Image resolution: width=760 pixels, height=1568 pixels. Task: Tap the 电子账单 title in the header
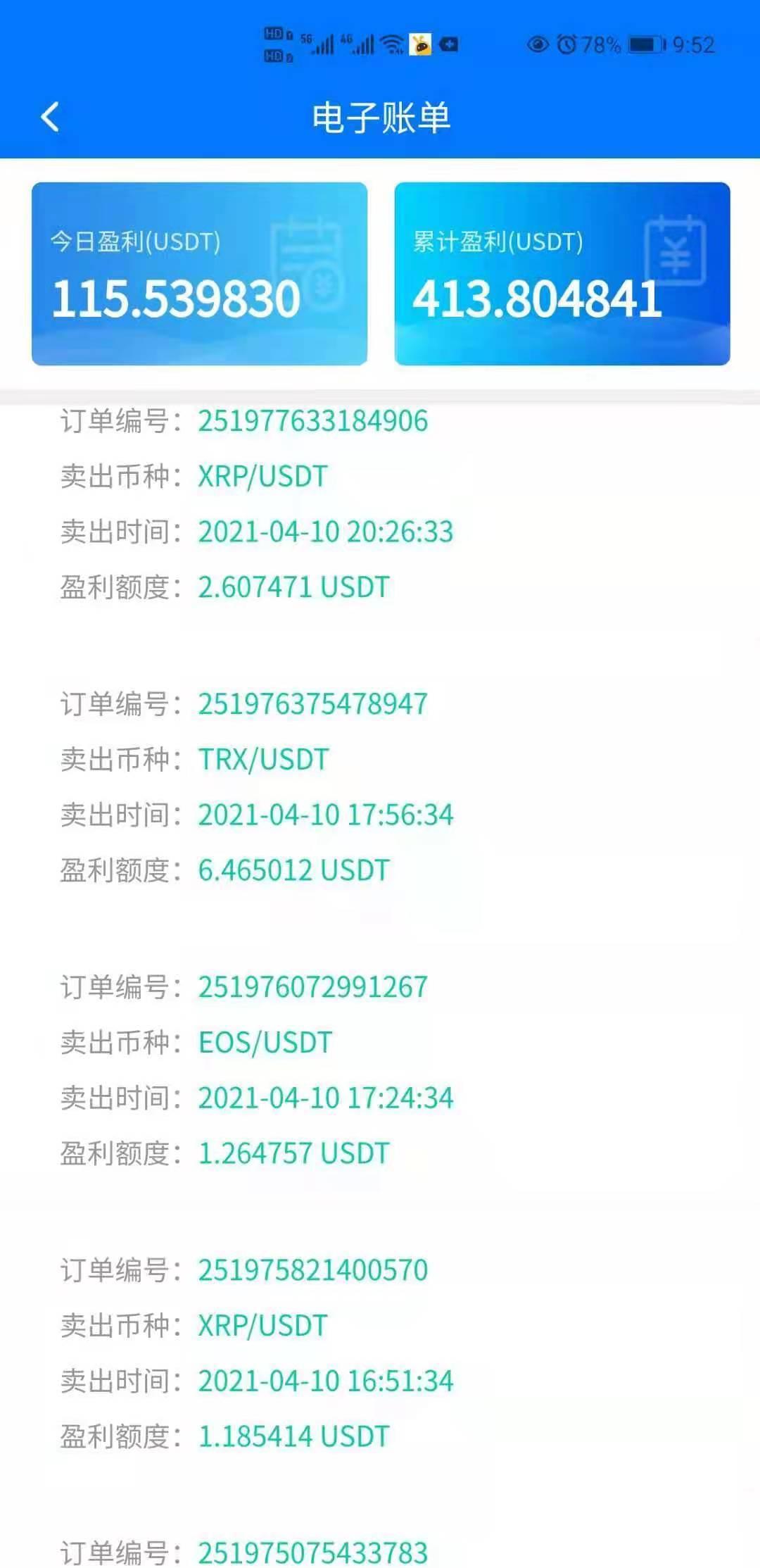[380, 116]
